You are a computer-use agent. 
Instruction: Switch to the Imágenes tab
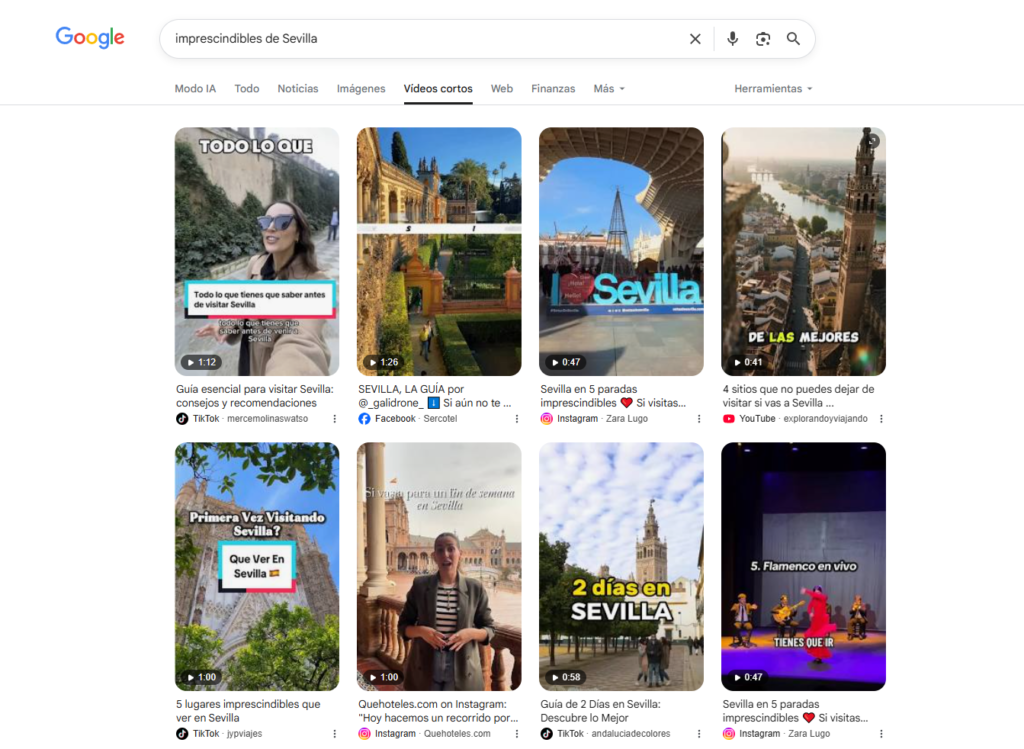[361, 89]
